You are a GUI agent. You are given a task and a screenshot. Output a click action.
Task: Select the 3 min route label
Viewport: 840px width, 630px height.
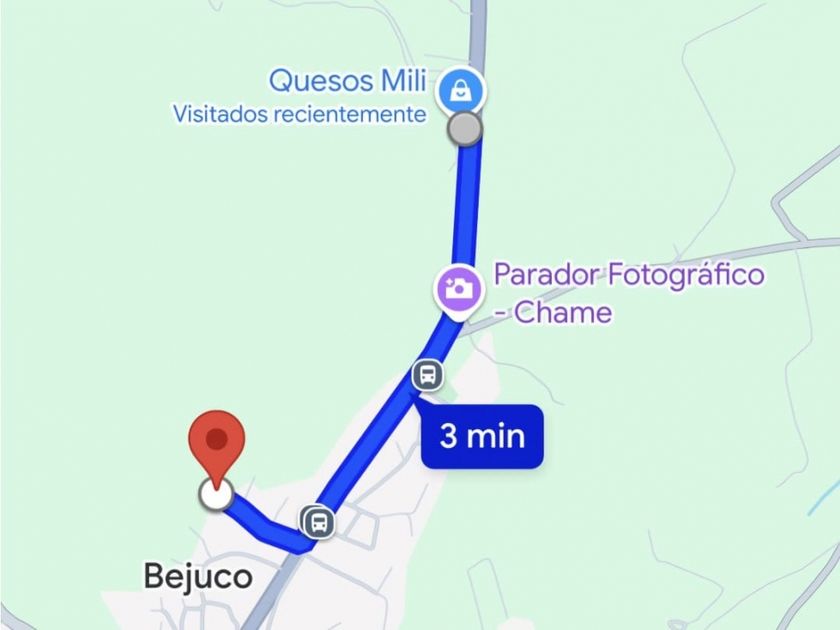tap(482, 437)
